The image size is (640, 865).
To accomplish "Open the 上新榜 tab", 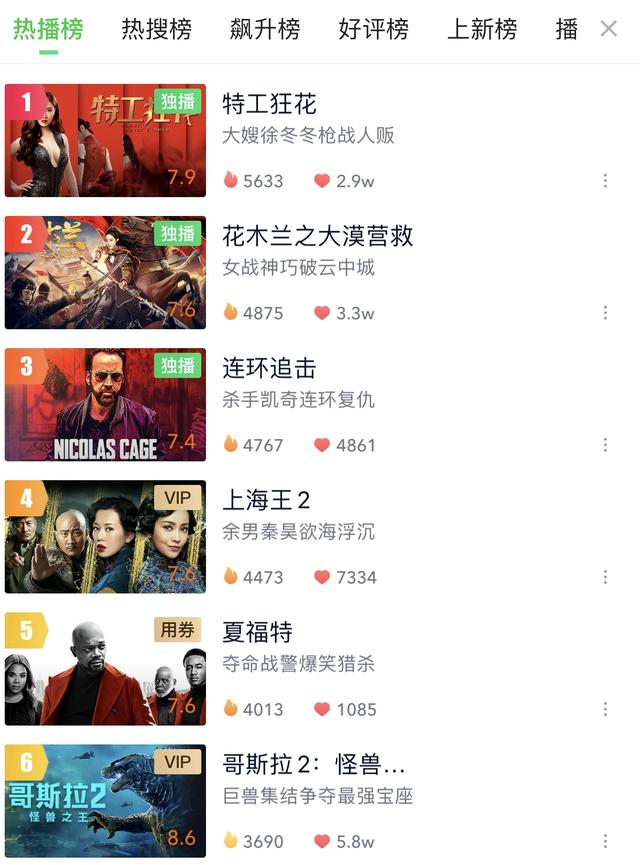I will (x=481, y=29).
